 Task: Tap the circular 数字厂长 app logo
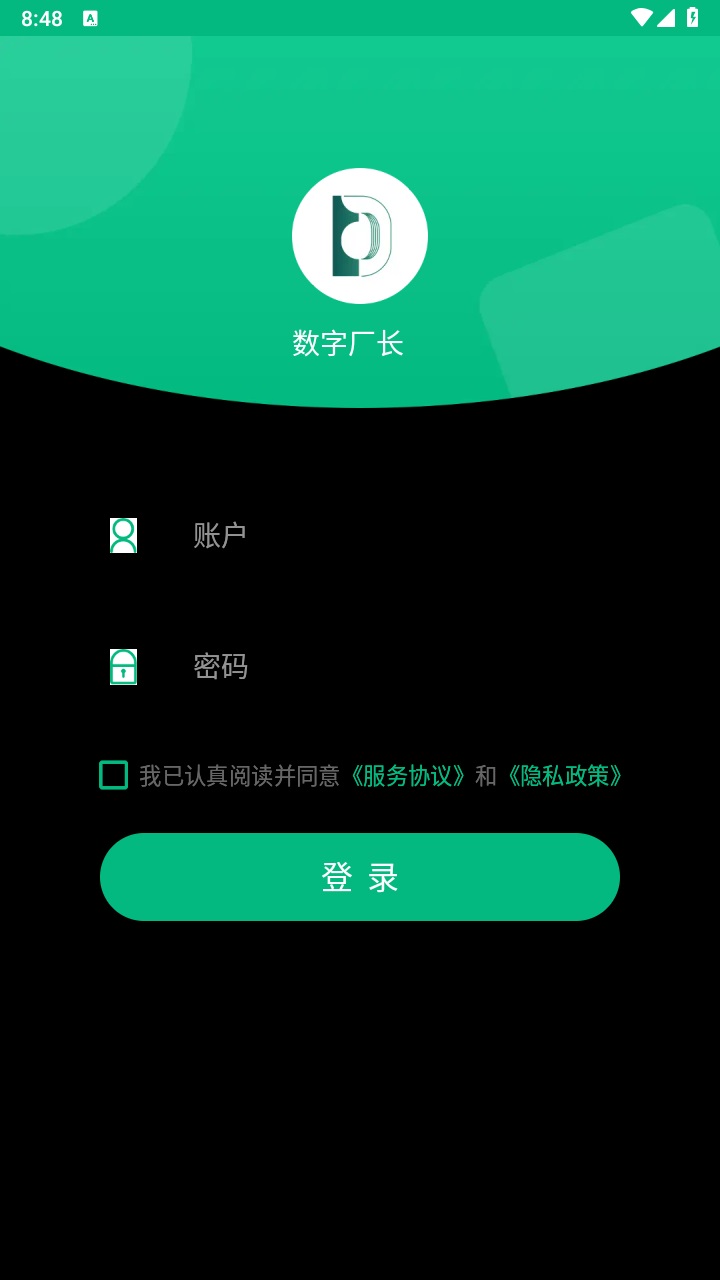359,235
